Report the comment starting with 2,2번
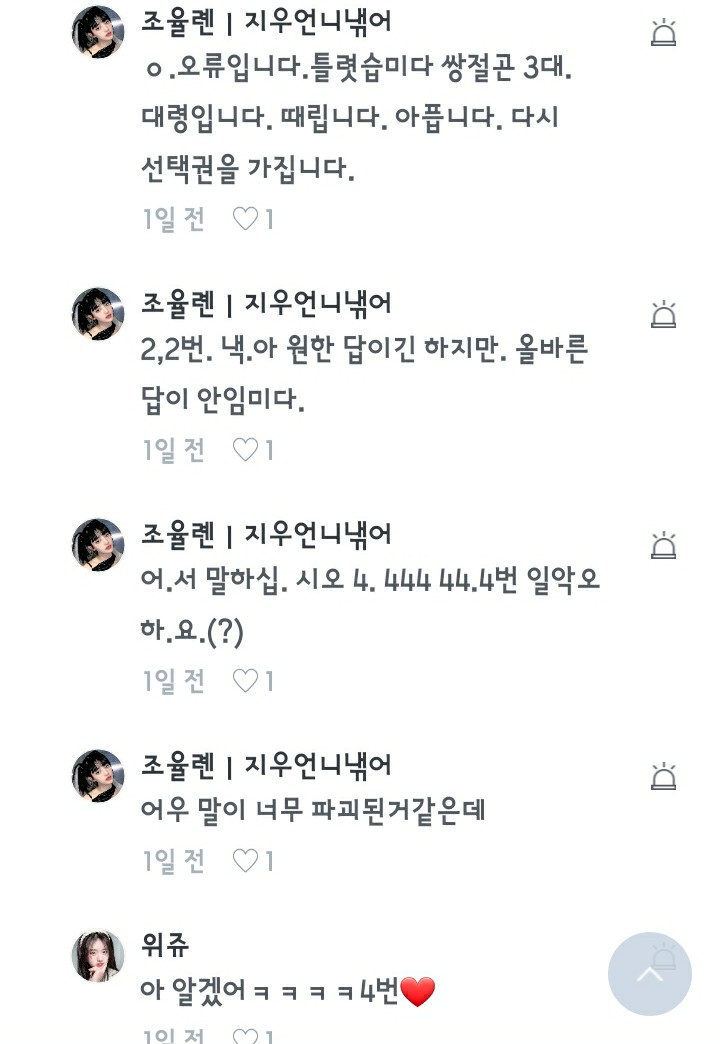Viewport: 720px width, 1044px height. 664,315
